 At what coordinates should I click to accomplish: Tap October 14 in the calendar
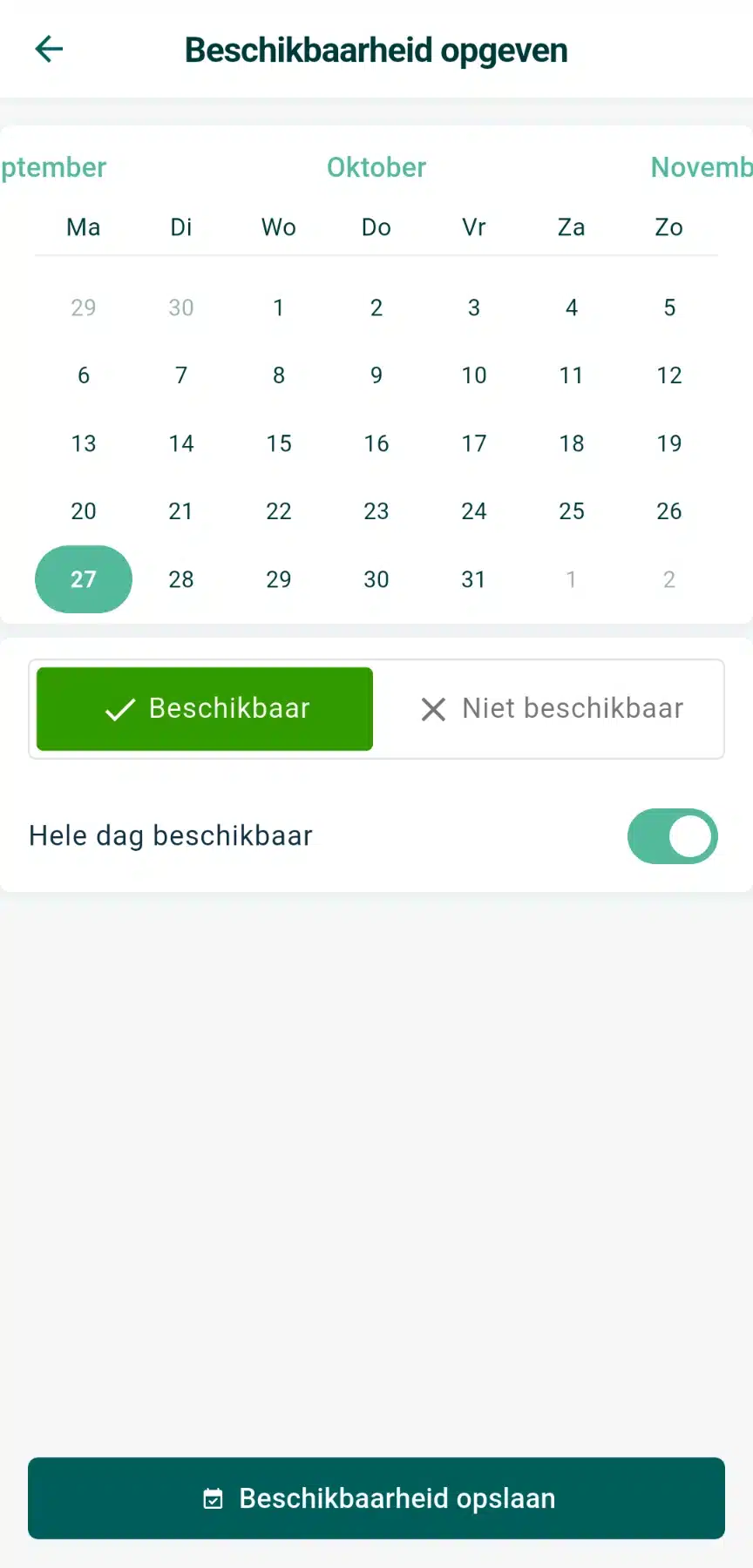[x=181, y=443]
